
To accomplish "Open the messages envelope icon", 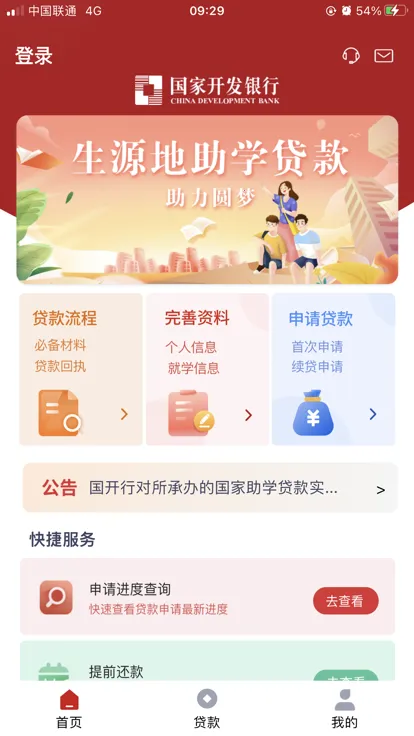I will 383,56.
